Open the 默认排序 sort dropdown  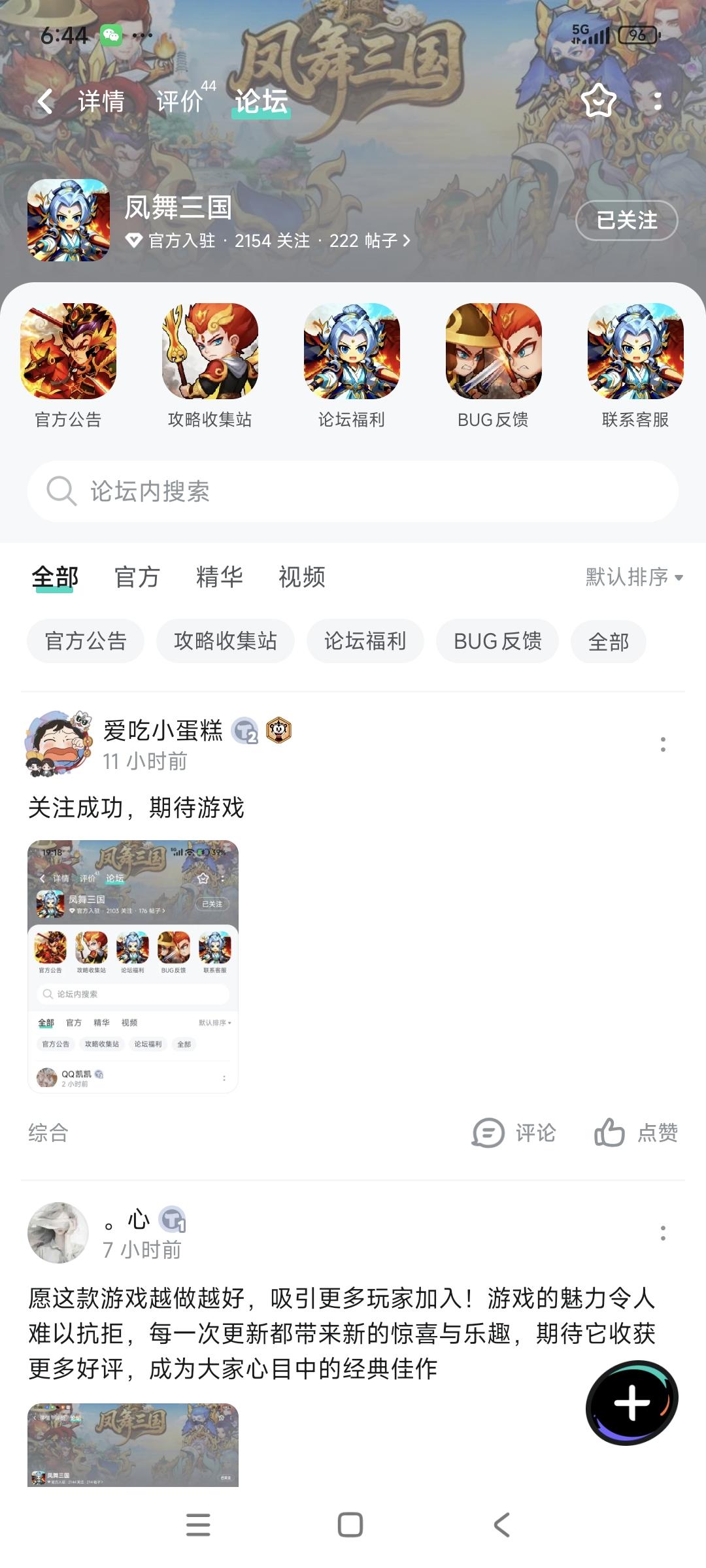pyautogui.click(x=632, y=578)
